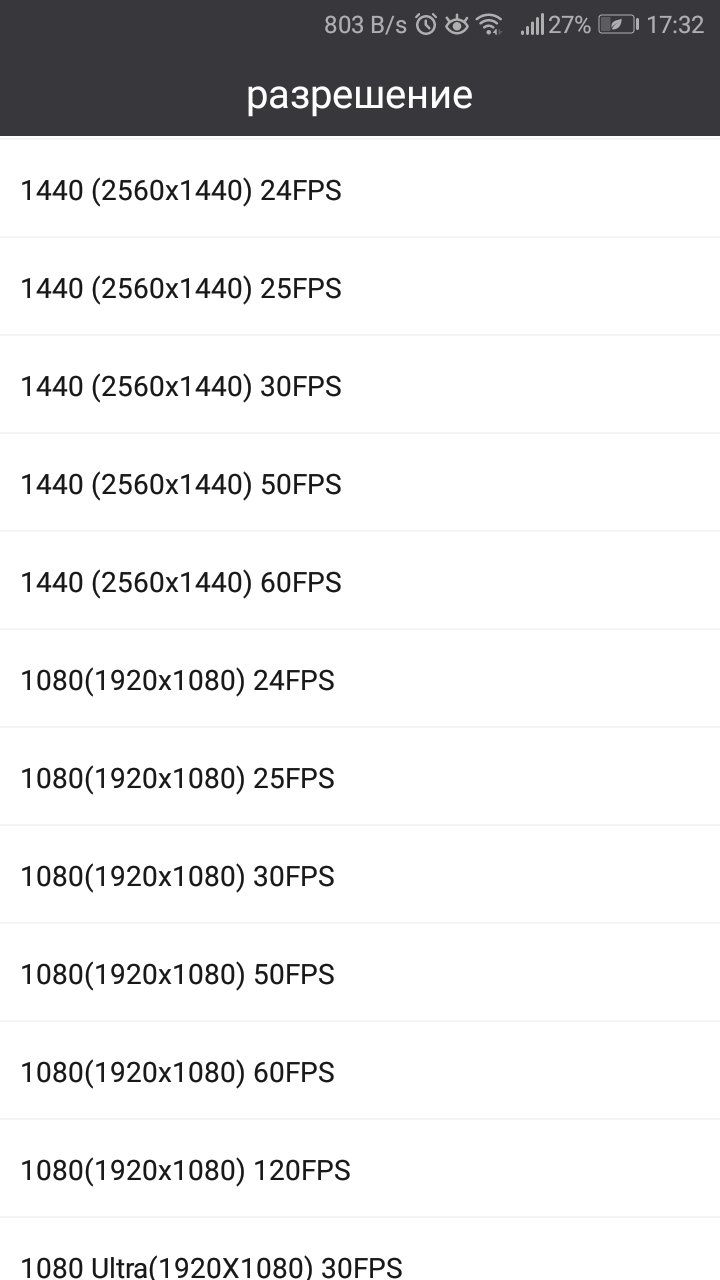Choose 1080(1920x1080) 25FPS option
This screenshot has height=1280, width=720.
[177, 778]
